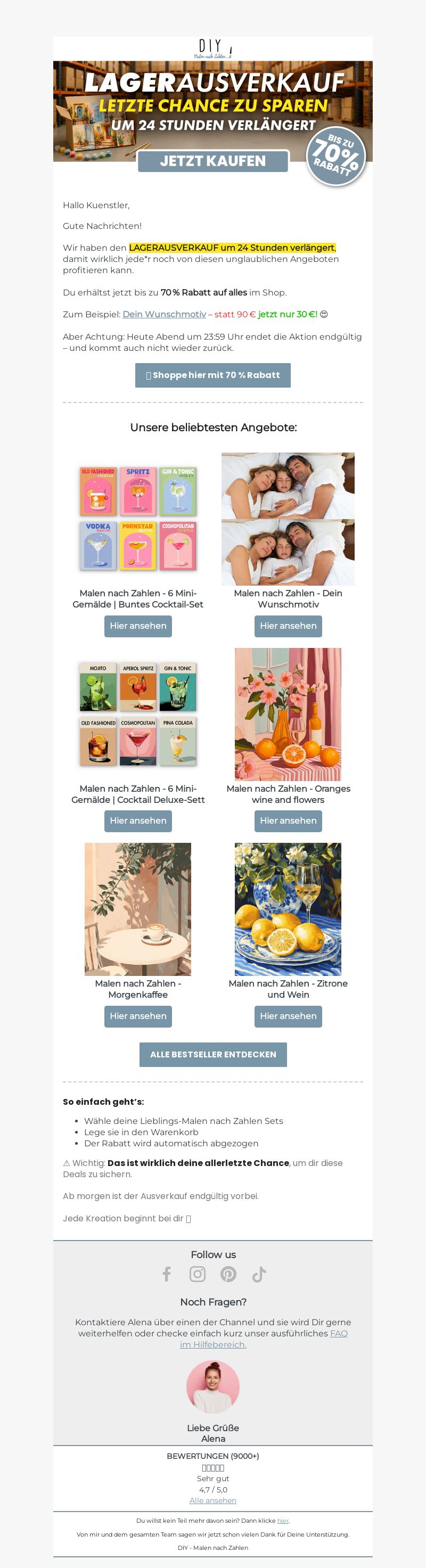426x1568 pixels.
Task: Open the Facebook icon under Follow us
Action: (167, 1274)
